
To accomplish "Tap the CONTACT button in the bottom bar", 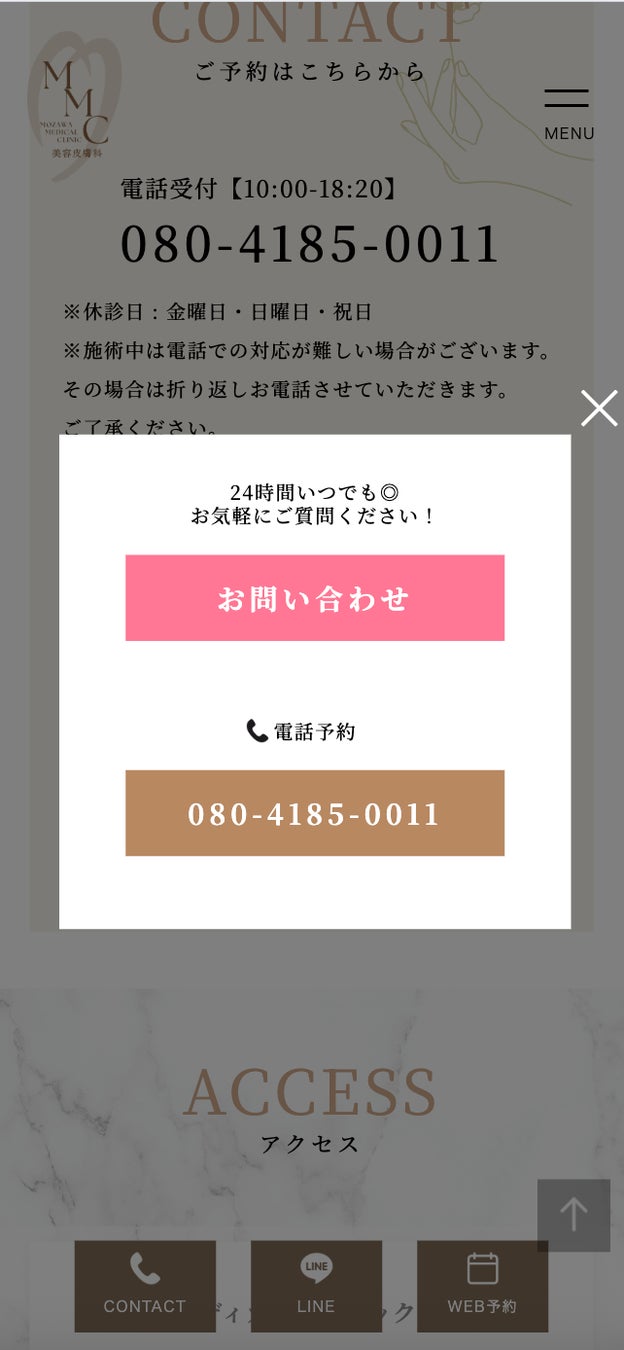I will pos(145,1286).
